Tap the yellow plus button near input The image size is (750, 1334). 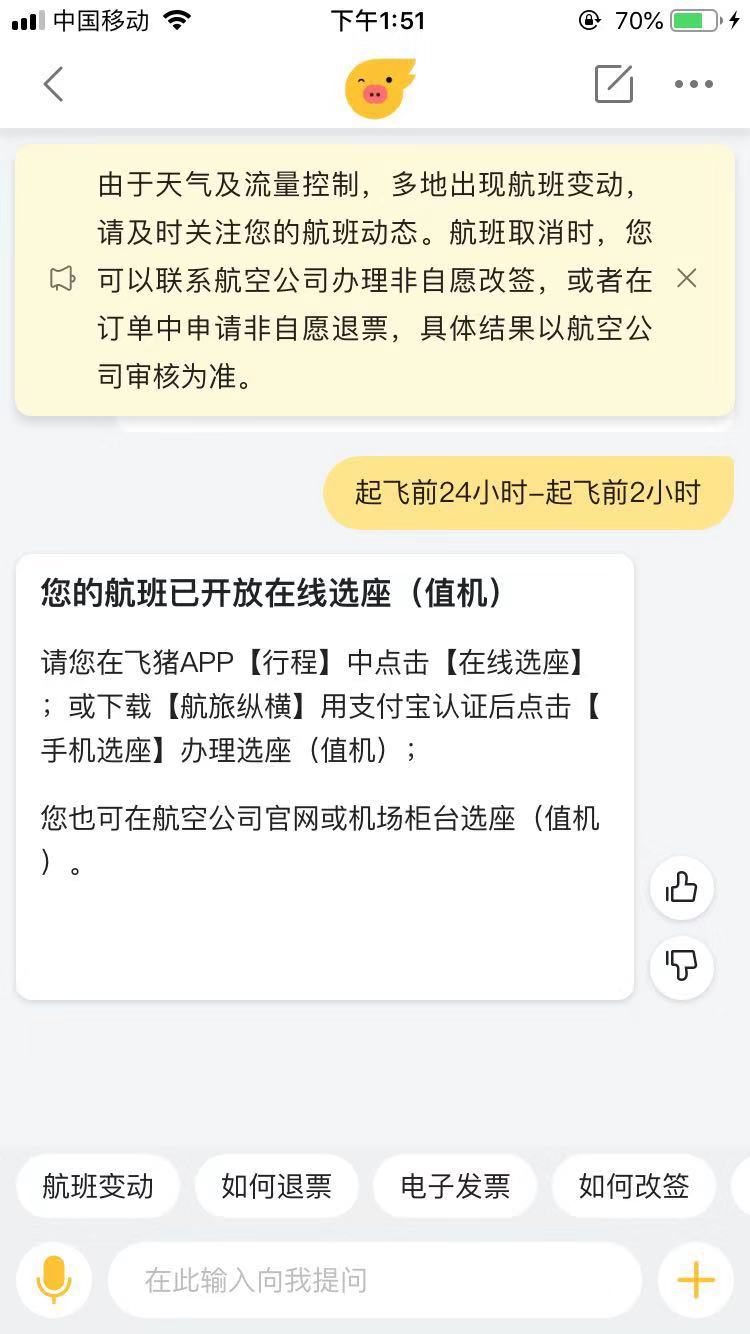[696, 1279]
